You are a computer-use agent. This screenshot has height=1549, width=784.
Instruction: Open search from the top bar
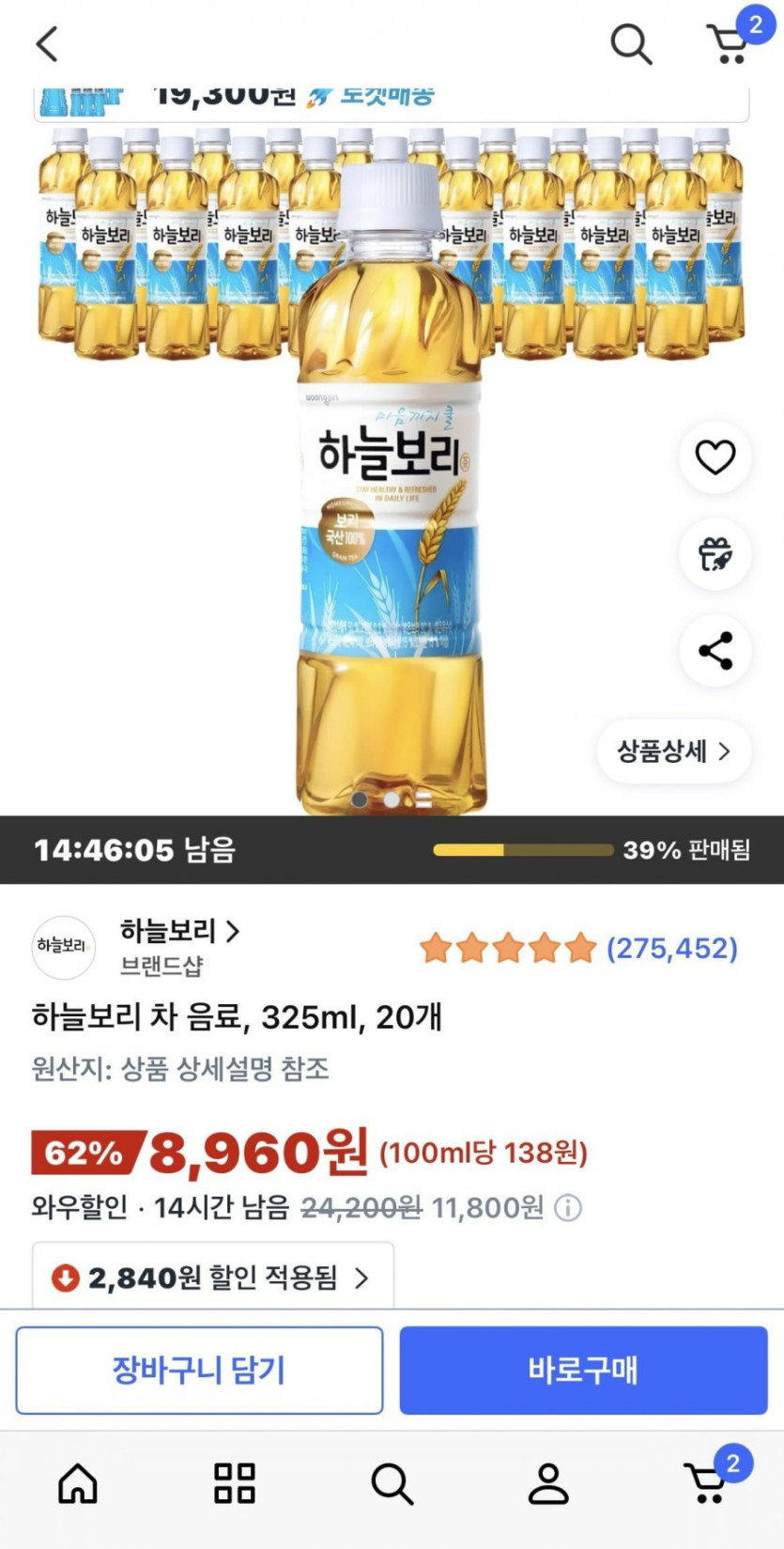631,44
